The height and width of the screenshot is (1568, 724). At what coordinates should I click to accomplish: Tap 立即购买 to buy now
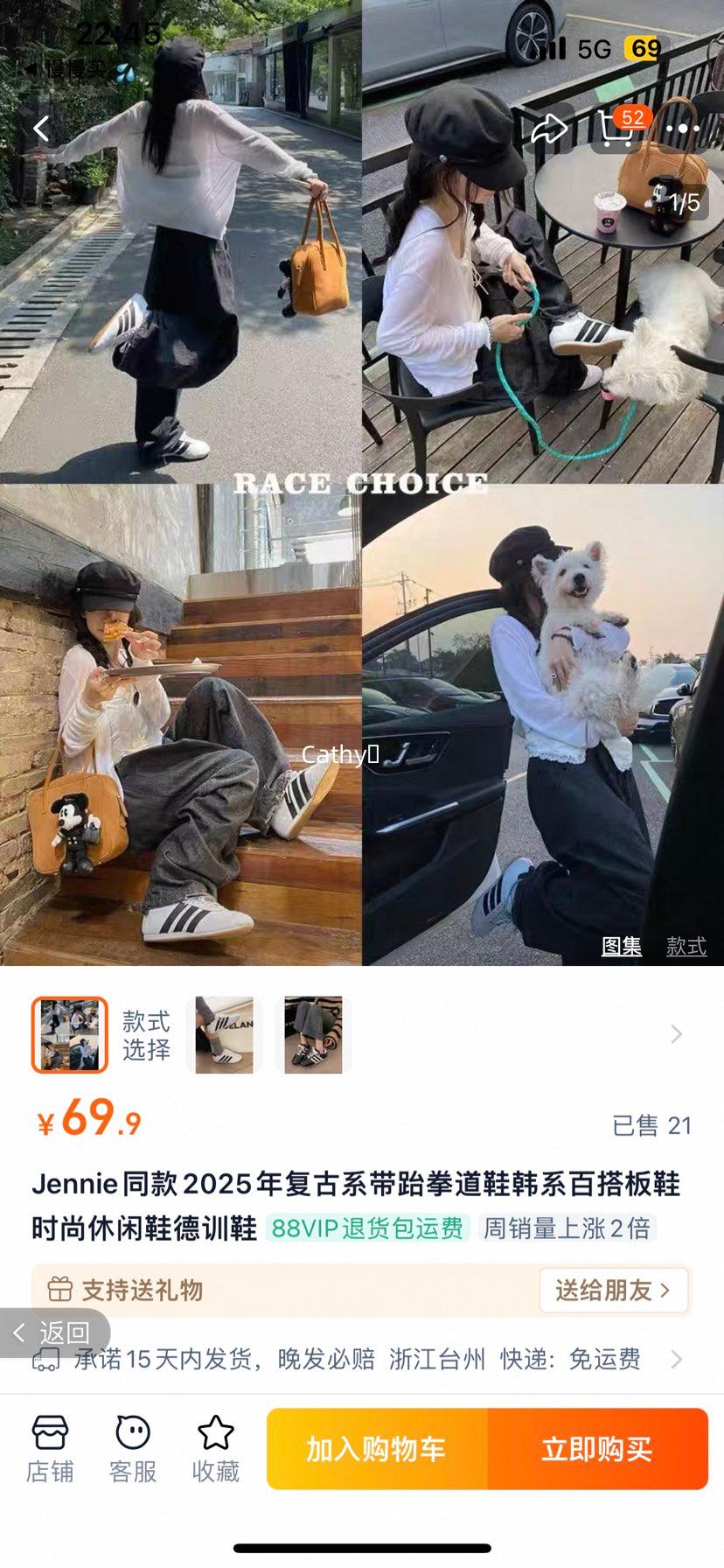[x=599, y=1449]
